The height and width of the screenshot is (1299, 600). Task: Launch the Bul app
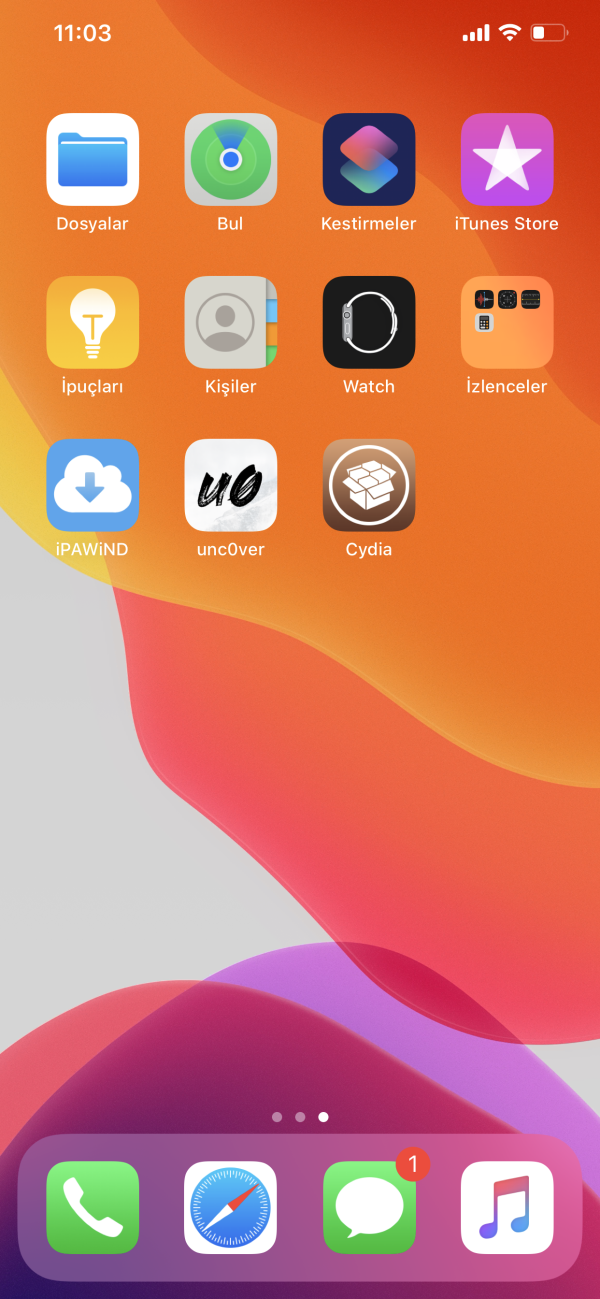click(x=231, y=159)
